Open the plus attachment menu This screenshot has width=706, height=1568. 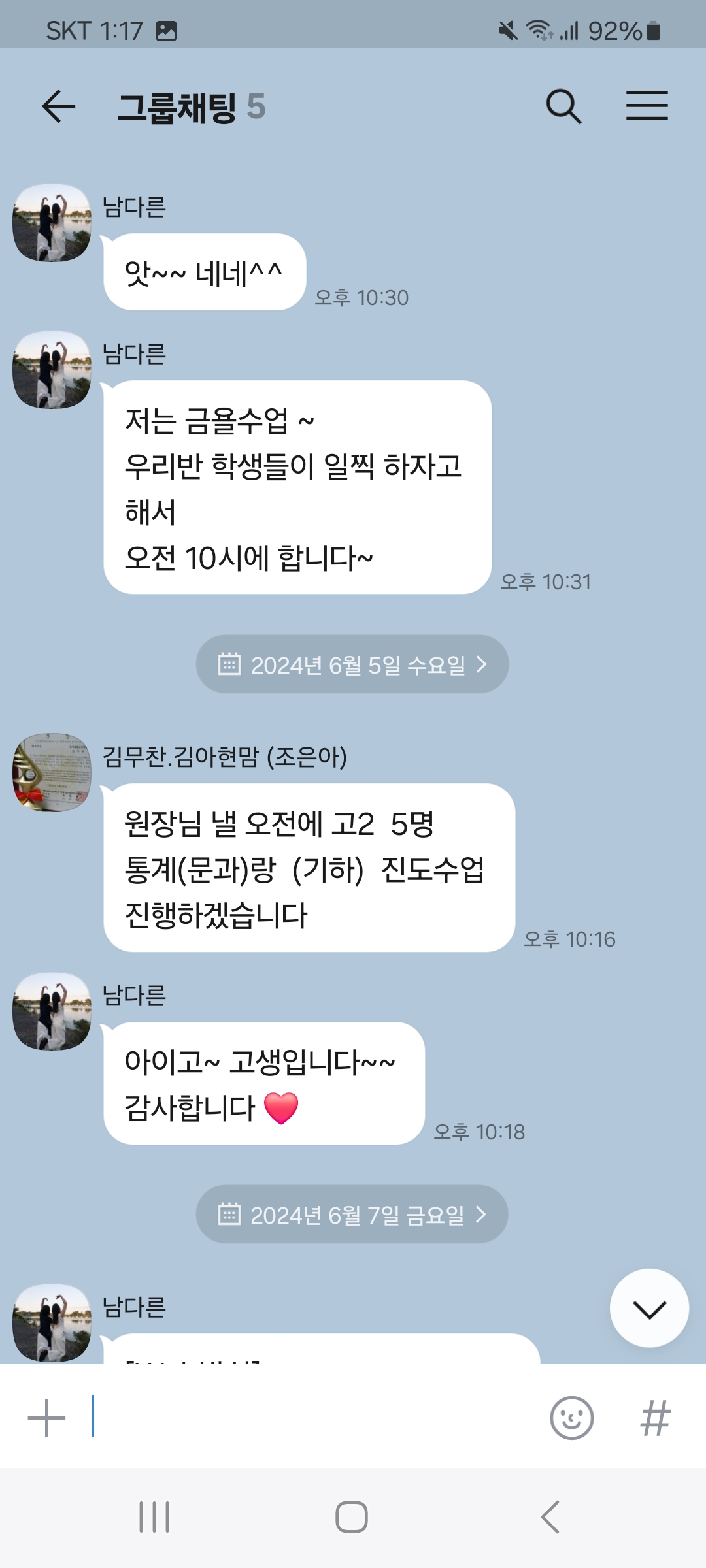[46, 1418]
